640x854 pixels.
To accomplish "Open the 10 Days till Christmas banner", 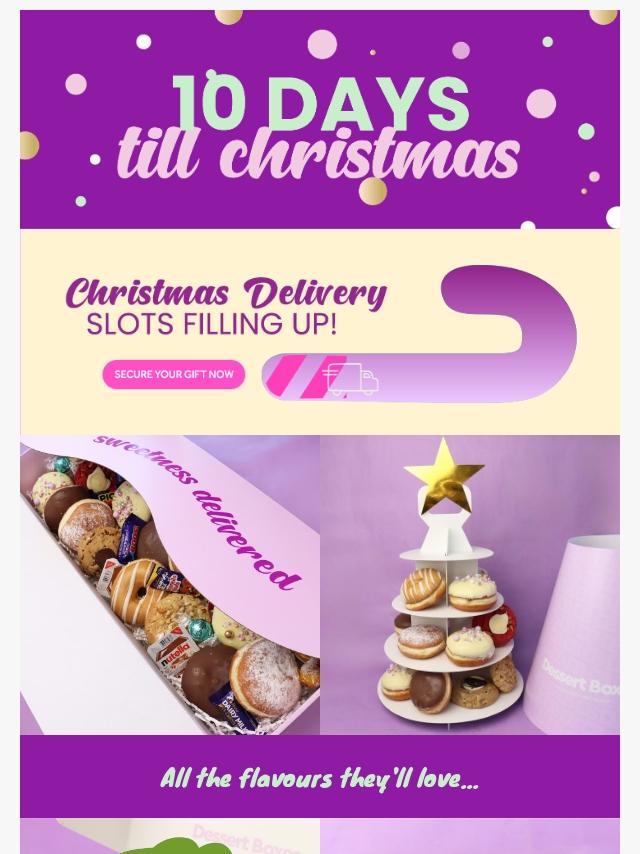I will click(320, 119).
